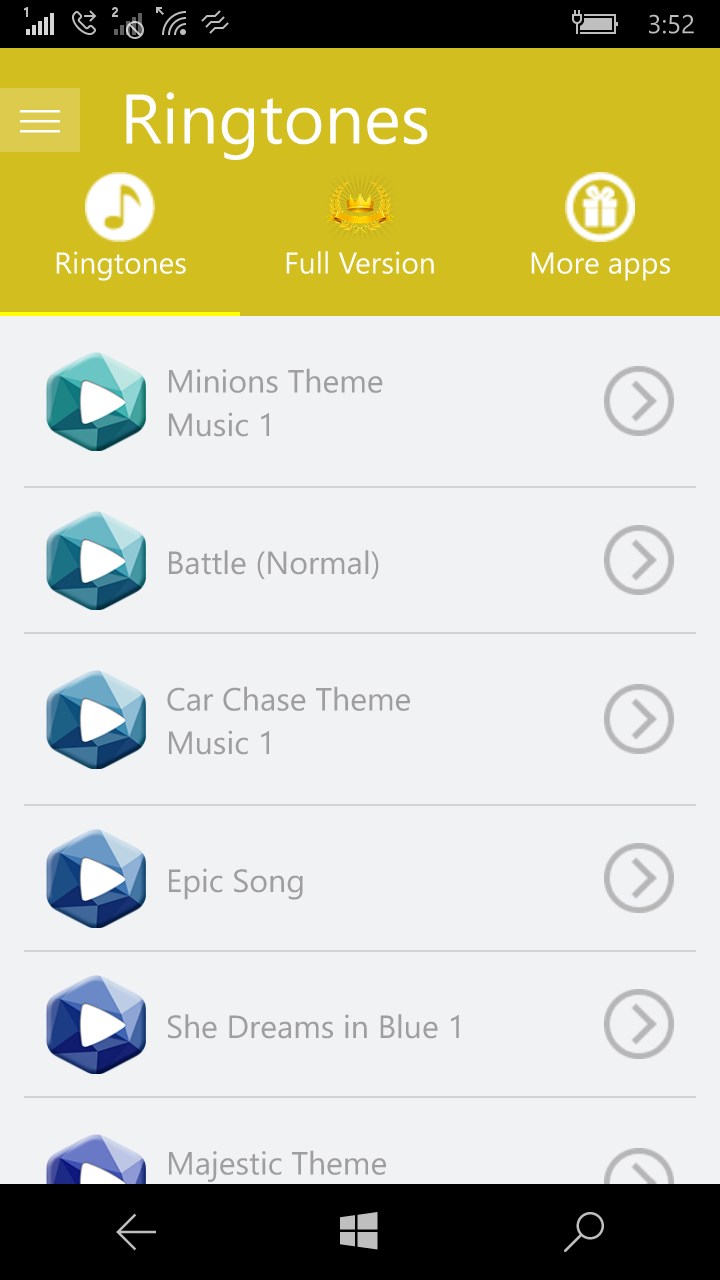Open details arrow for She Dreams in Blue 1
720x1280 pixels.
tap(639, 1024)
